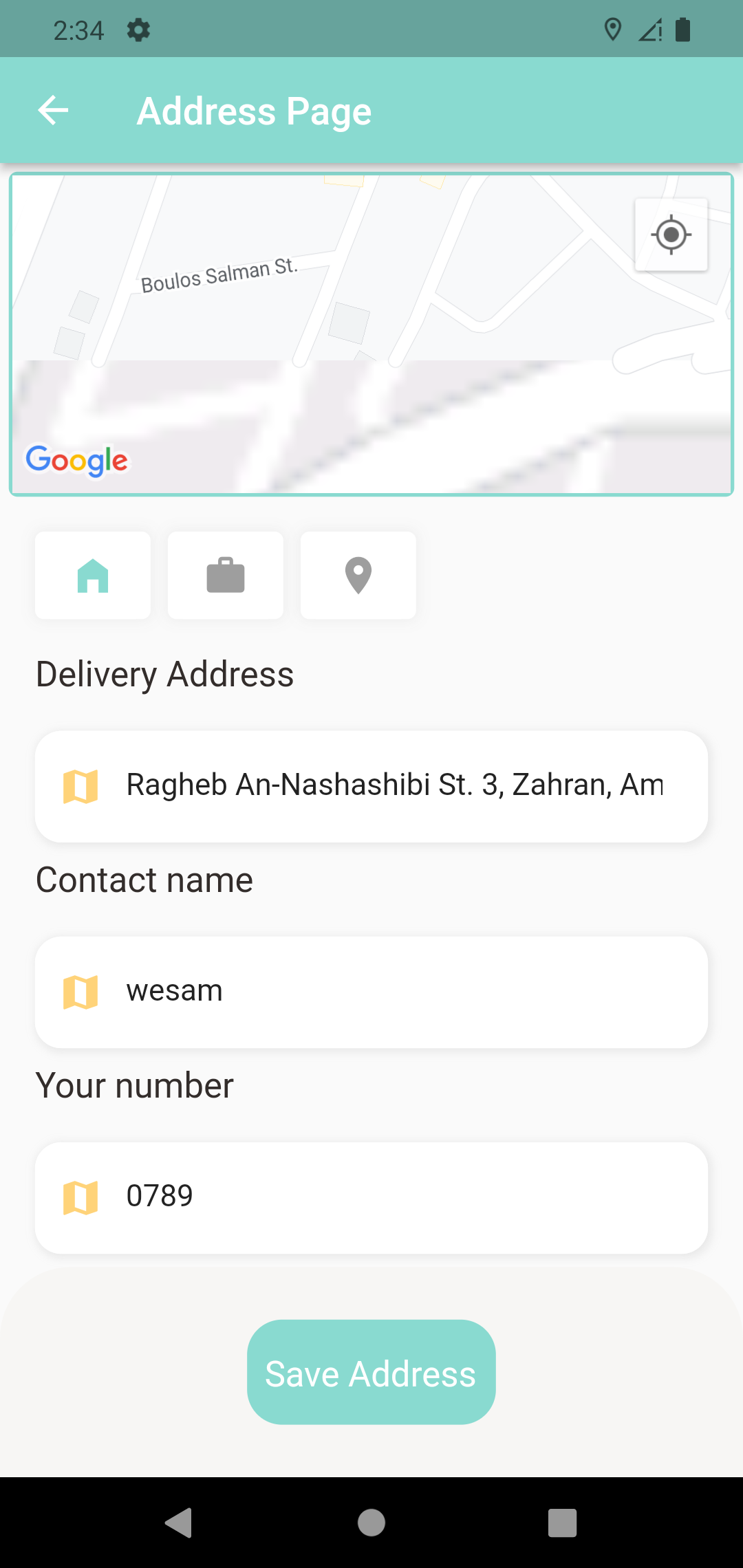This screenshot has height=1568, width=743.
Task: Tap the Android recents square button
Action: click(562, 1521)
